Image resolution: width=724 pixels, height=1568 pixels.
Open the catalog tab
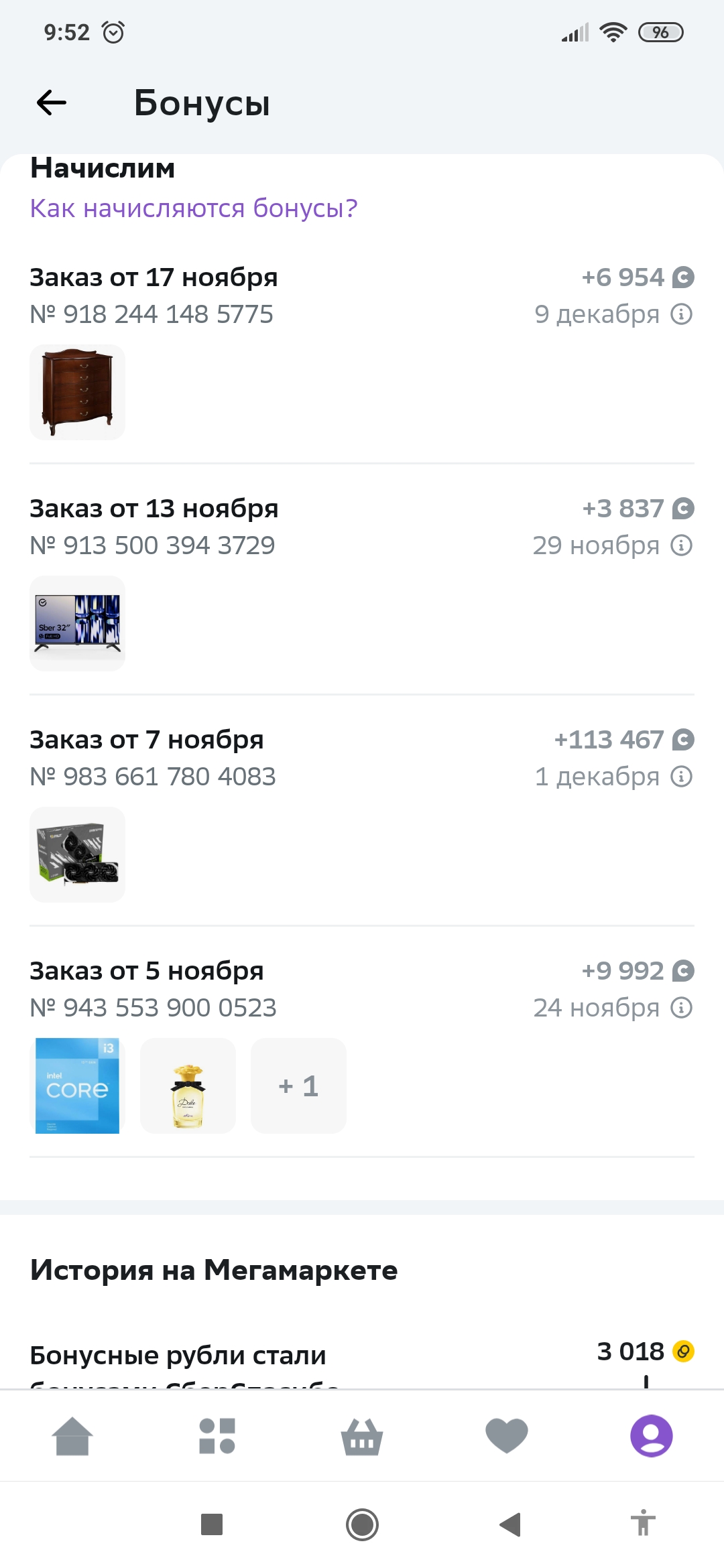pos(217,1436)
